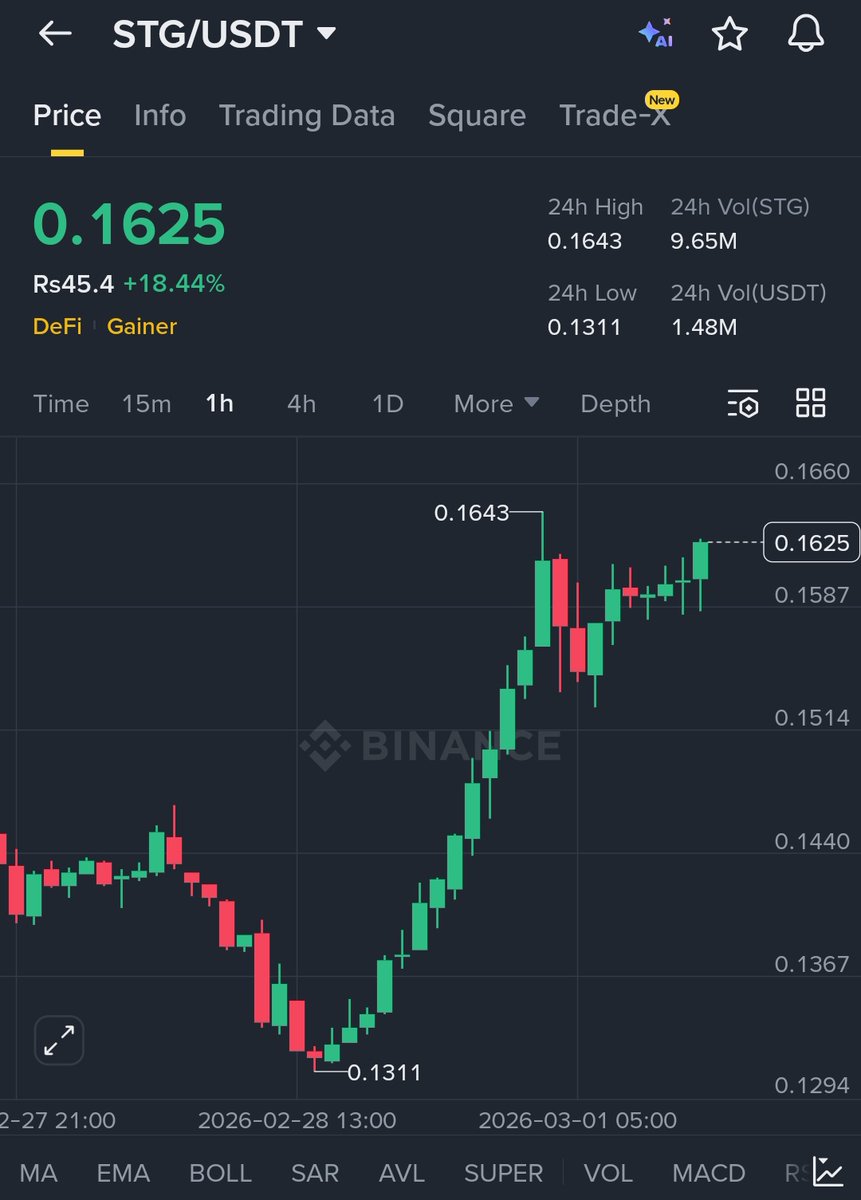Open the indicators chart icon
This screenshot has height=1200, width=861.
[x=828, y=1171]
